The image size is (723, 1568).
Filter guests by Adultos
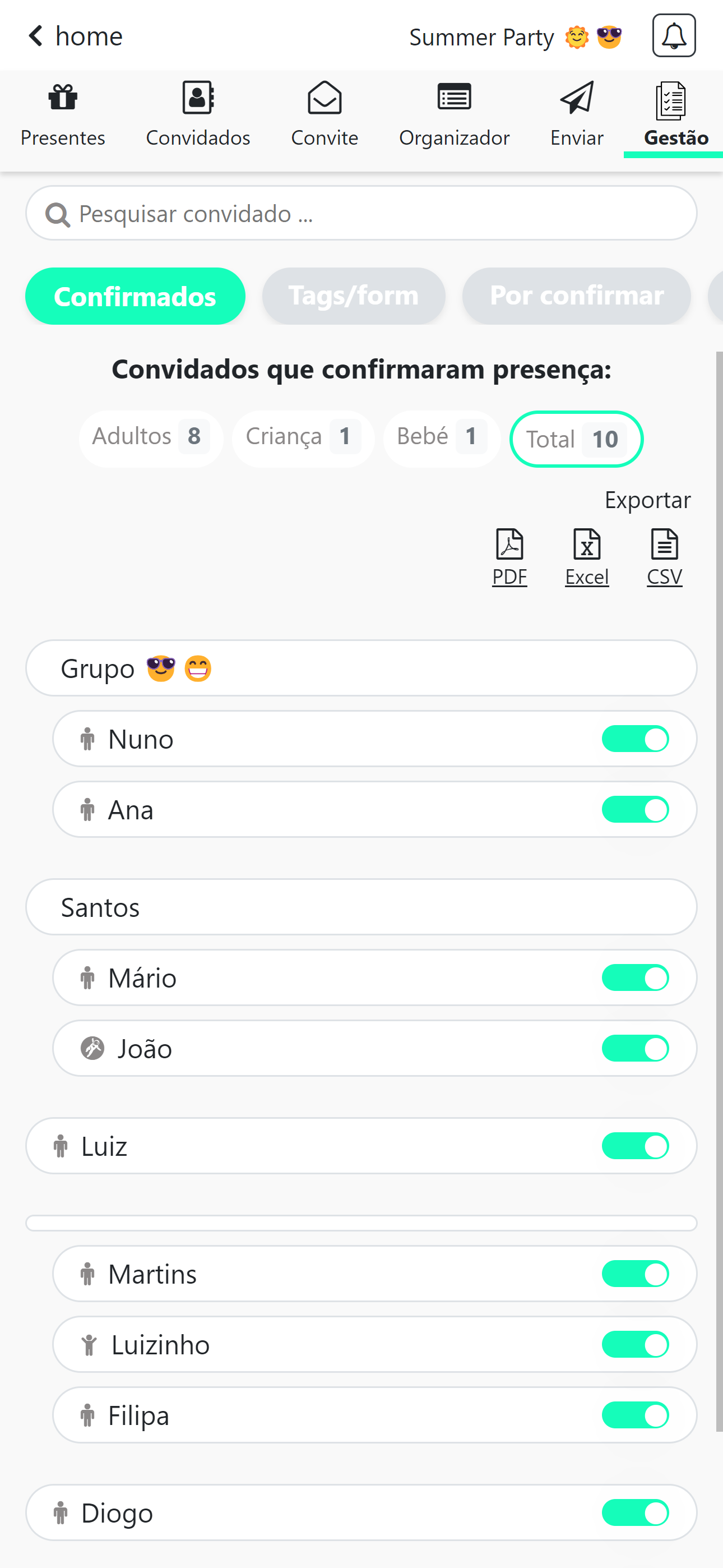[151, 436]
